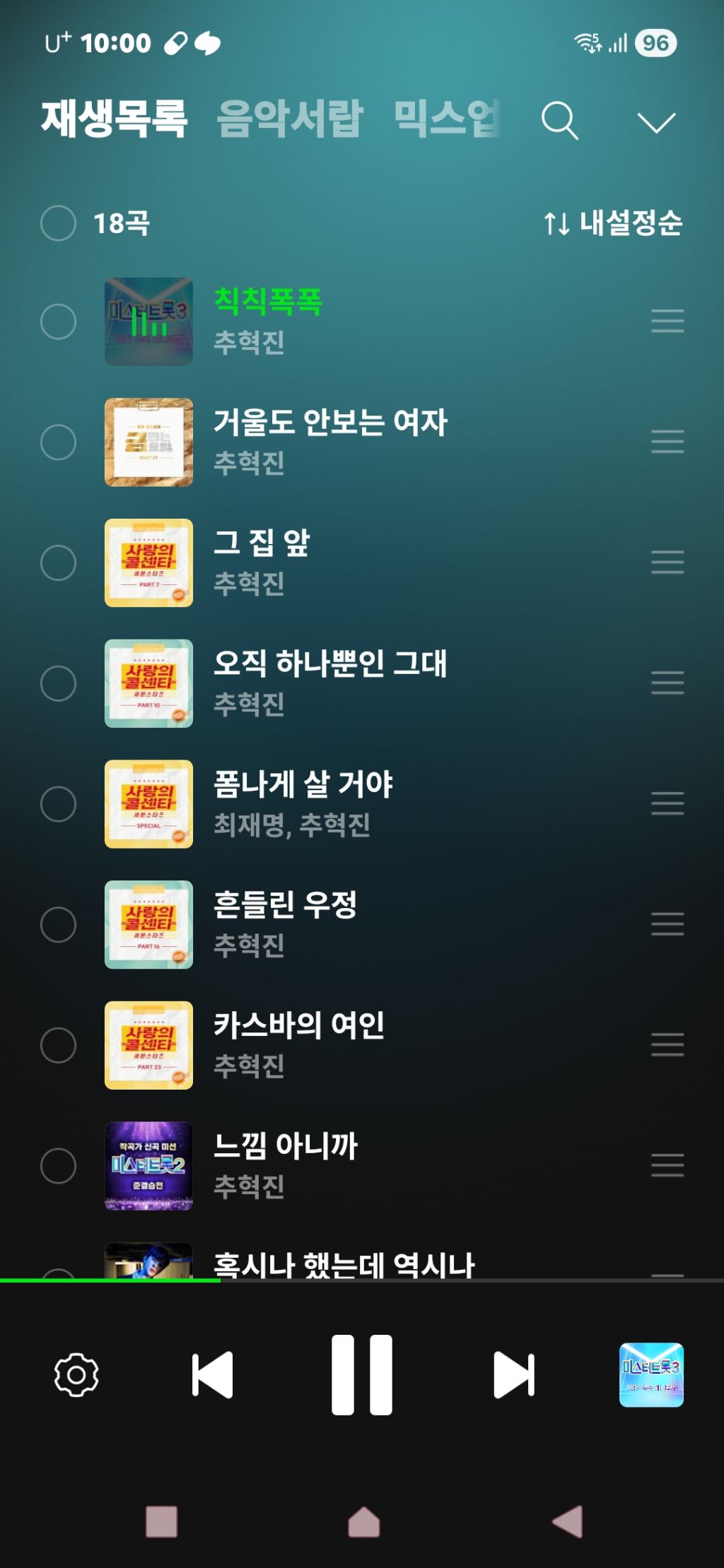
Task: Play the song 거울도 안보는 여자
Action: tap(330, 423)
